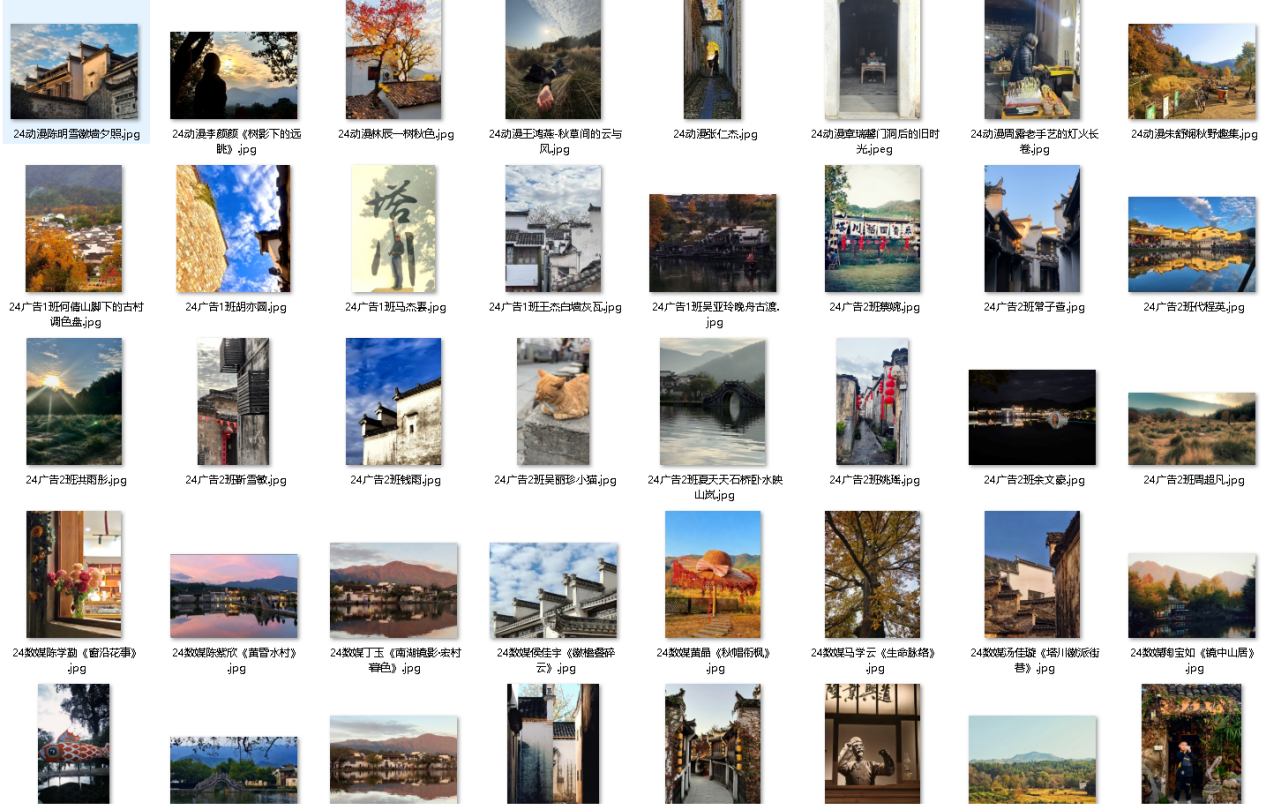The height and width of the screenshot is (810, 1266).
Task: Open 24动漫李颜颜《树影下的远眺》.jpg
Action: click(x=234, y=75)
